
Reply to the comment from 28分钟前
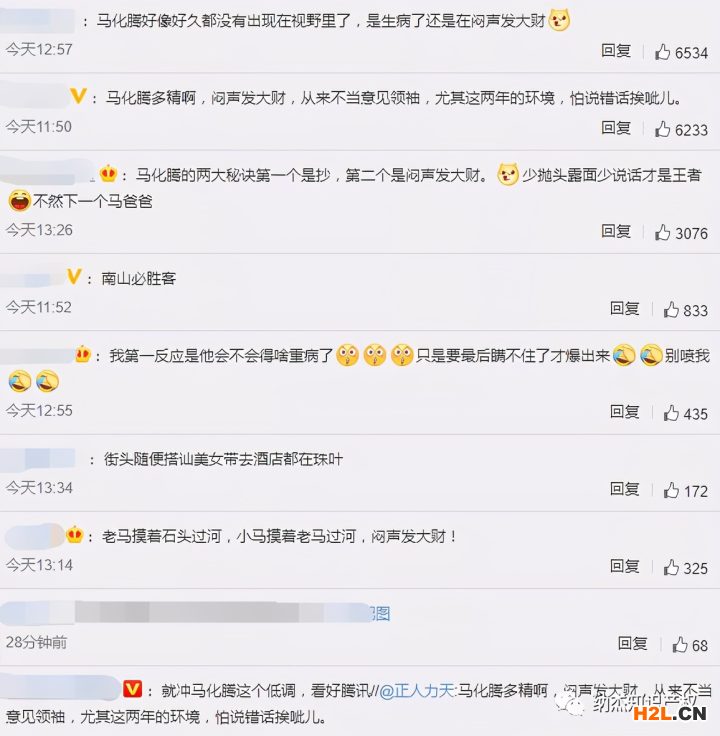[x=633, y=643]
